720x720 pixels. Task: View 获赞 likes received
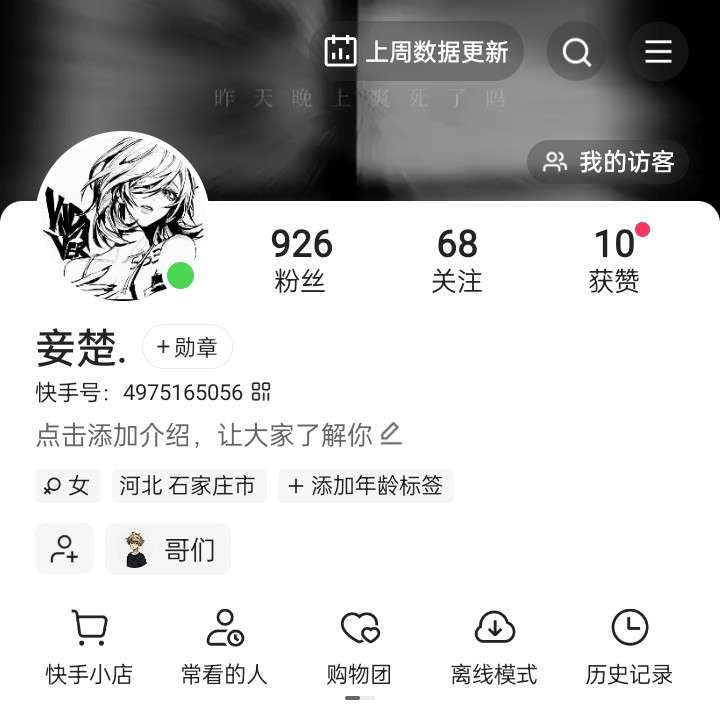[x=614, y=259]
